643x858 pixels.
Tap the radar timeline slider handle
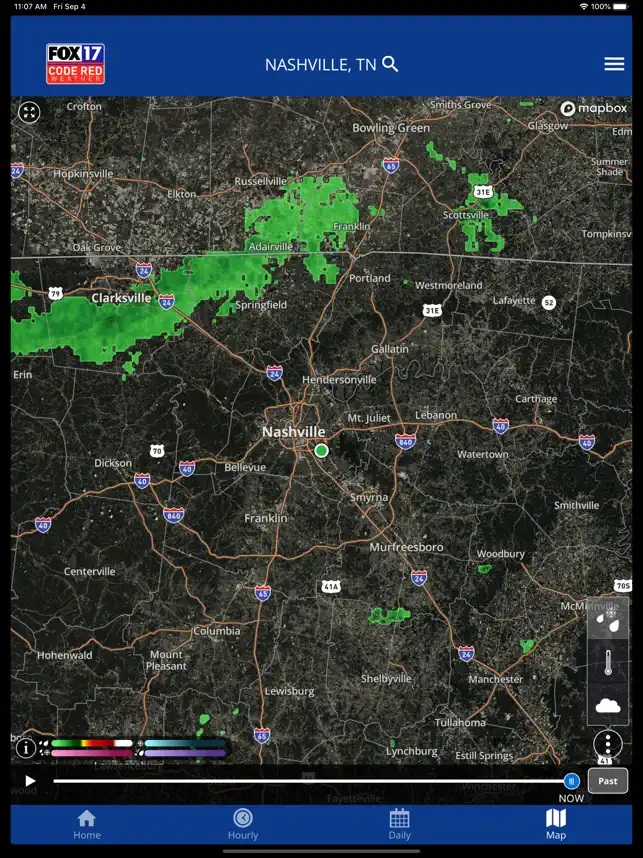[x=571, y=781]
